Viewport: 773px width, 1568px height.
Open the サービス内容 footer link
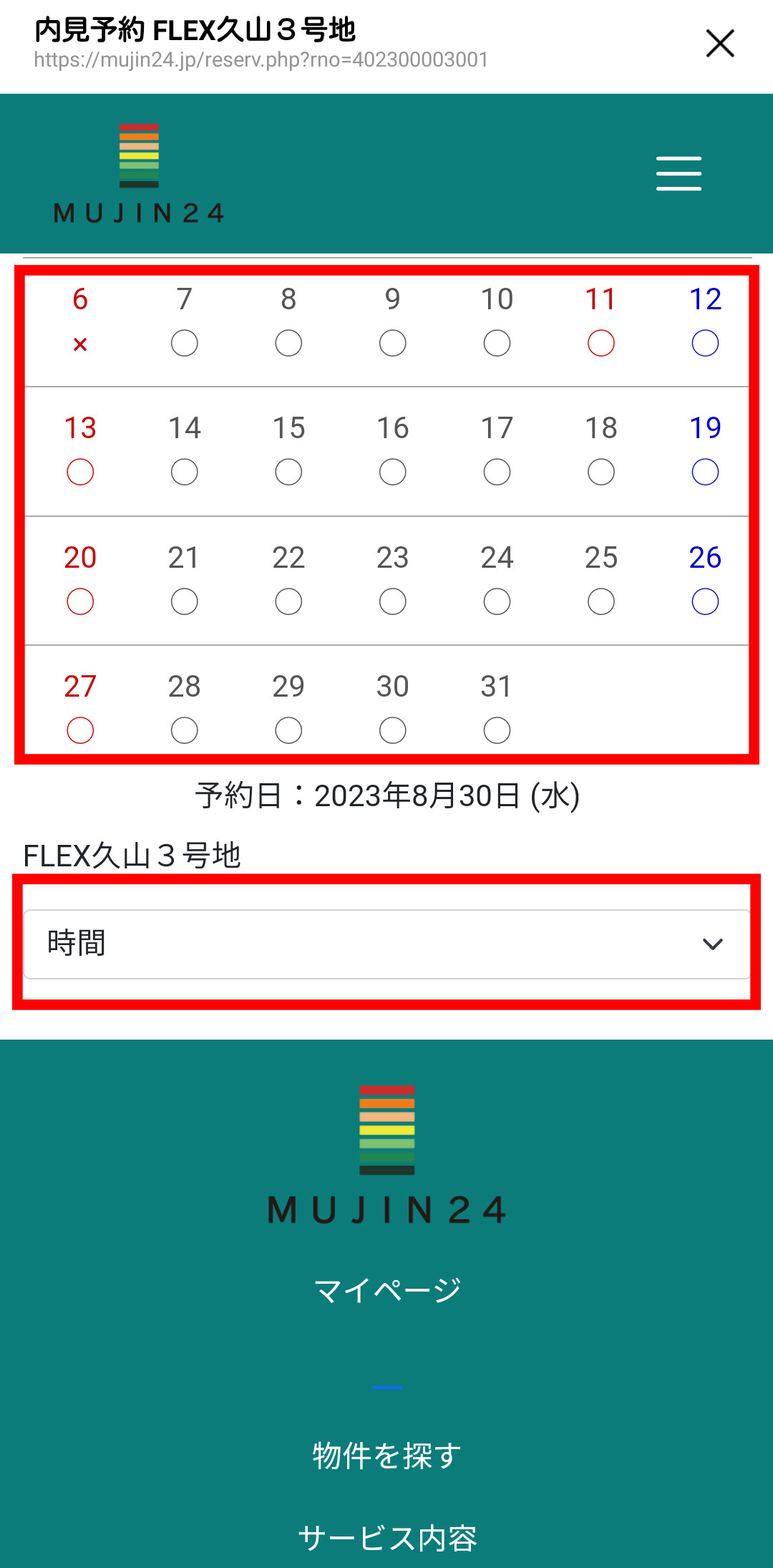pos(386,1538)
